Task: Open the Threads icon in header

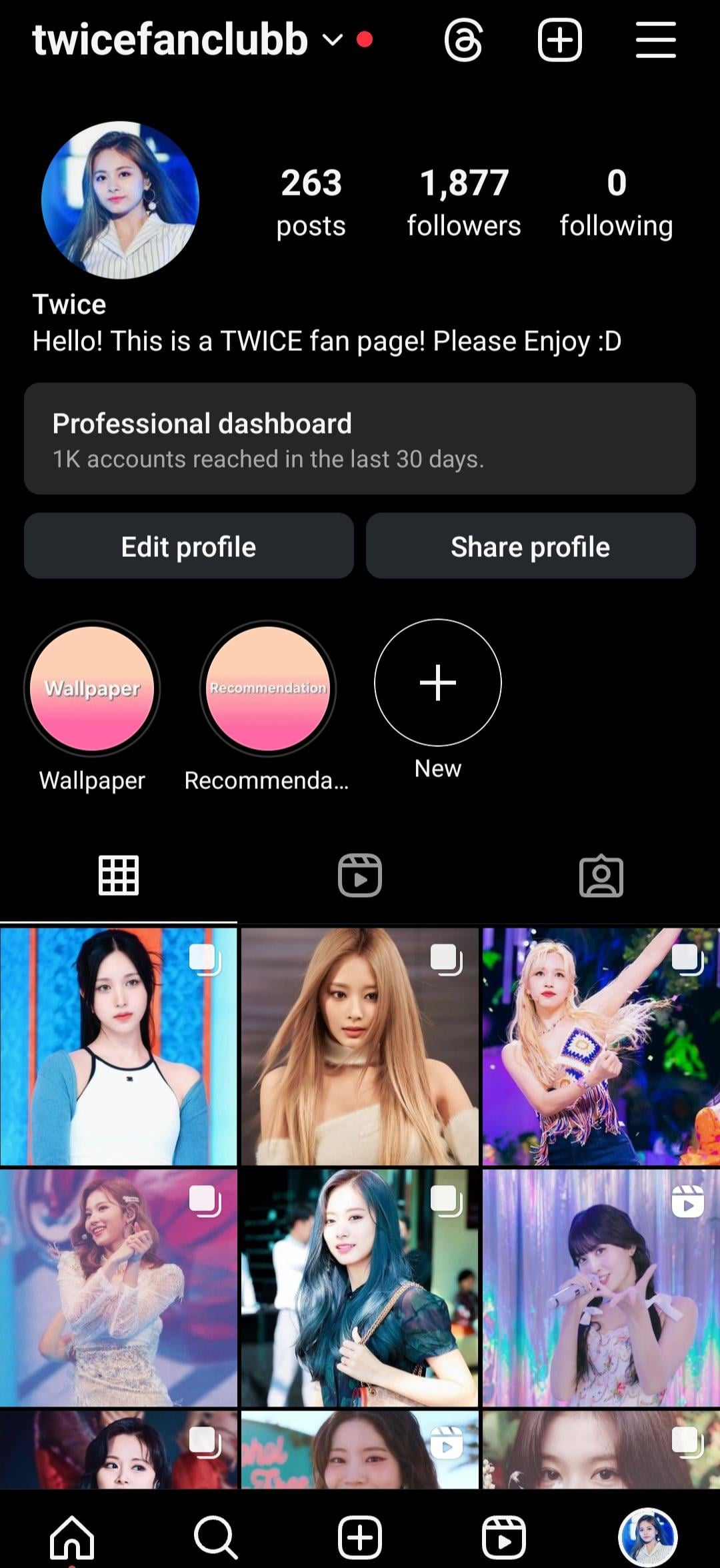Action: coord(463,41)
